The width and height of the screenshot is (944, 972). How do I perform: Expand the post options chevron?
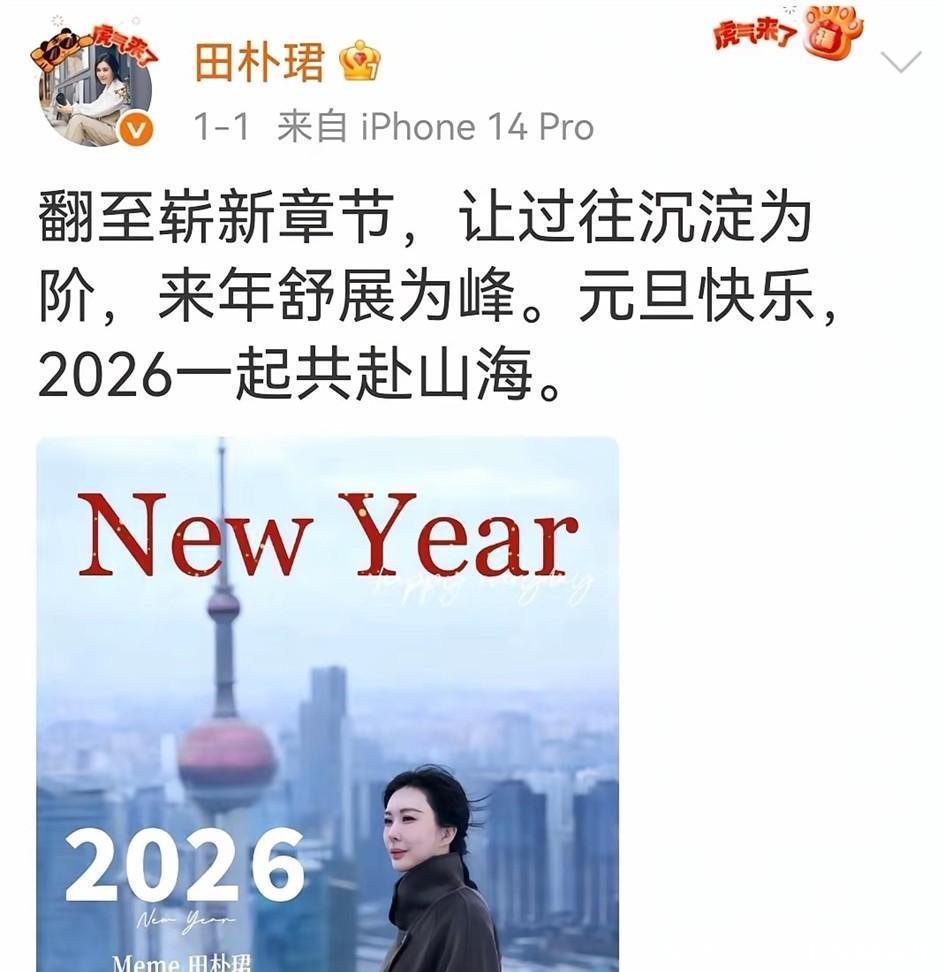pyautogui.click(x=900, y=63)
